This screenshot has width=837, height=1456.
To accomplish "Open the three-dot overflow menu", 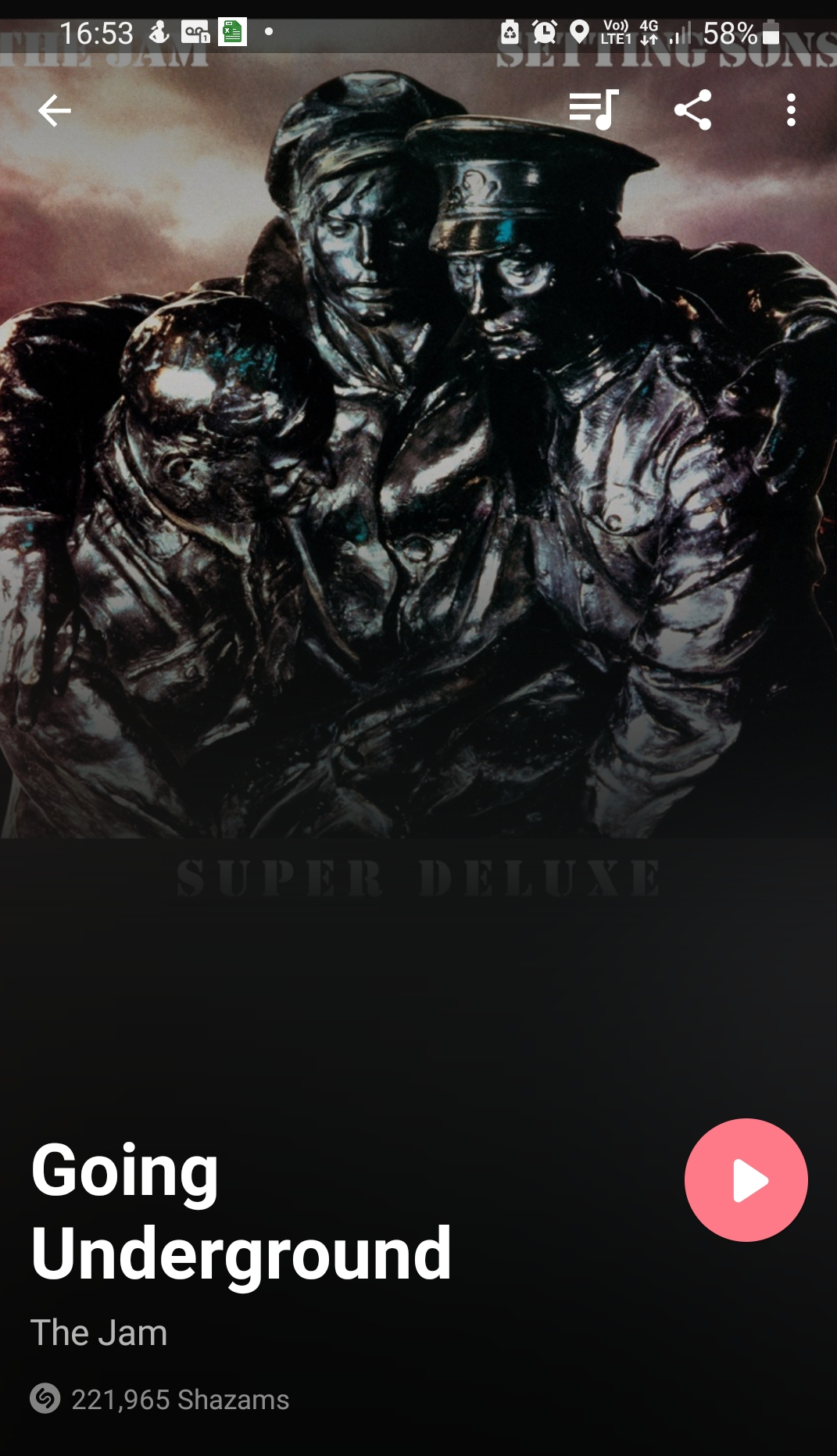I will 791,110.
